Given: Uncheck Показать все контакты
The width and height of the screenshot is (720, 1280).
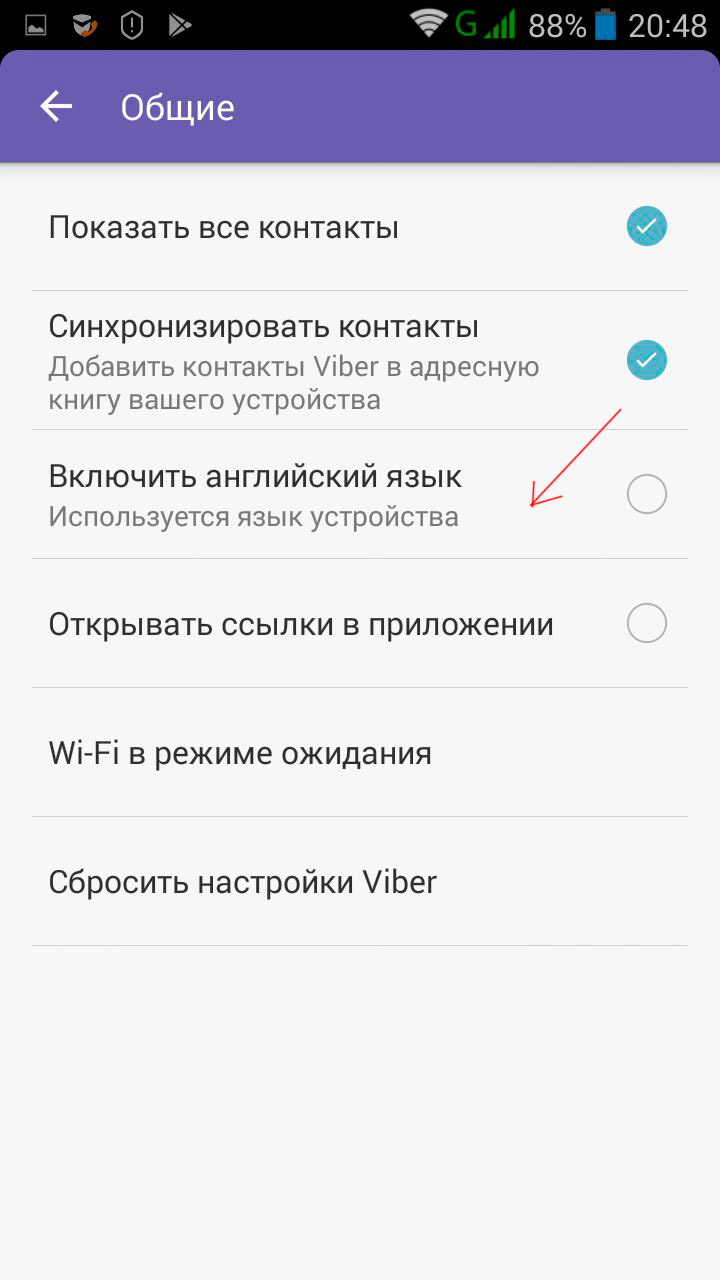Looking at the screenshot, I should tap(646, 227).
